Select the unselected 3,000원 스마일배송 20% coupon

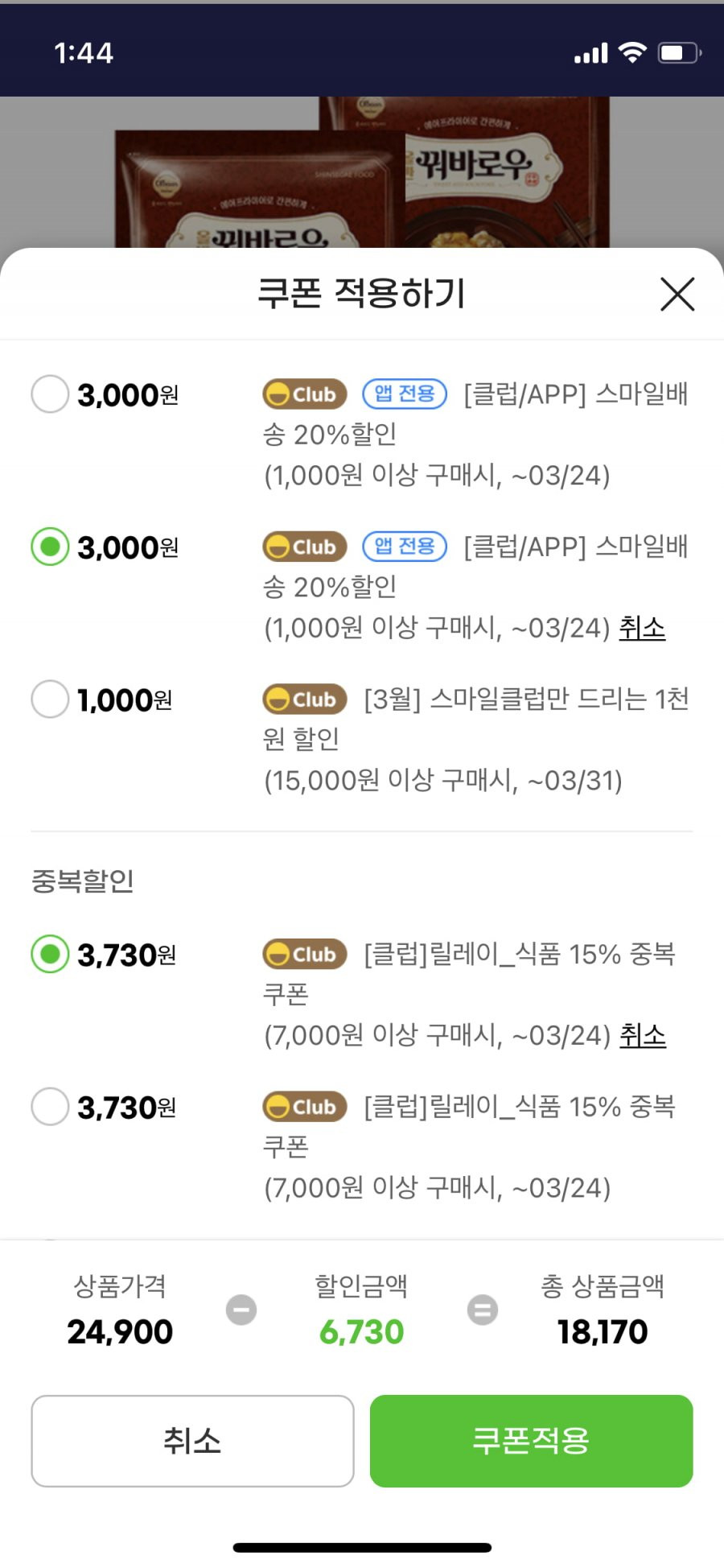[50, 394]
